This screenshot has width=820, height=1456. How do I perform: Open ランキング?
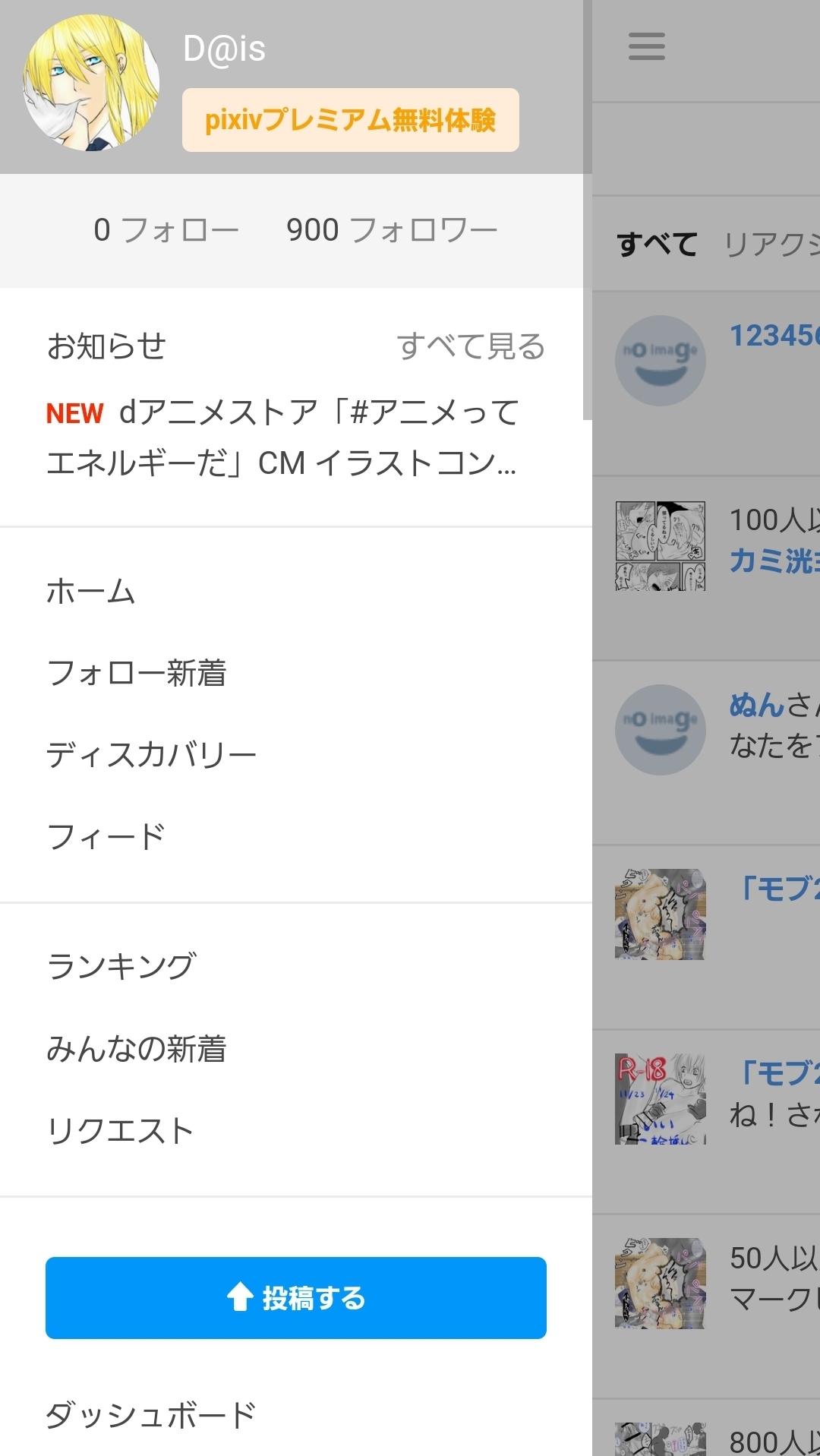tap(121, 966)
